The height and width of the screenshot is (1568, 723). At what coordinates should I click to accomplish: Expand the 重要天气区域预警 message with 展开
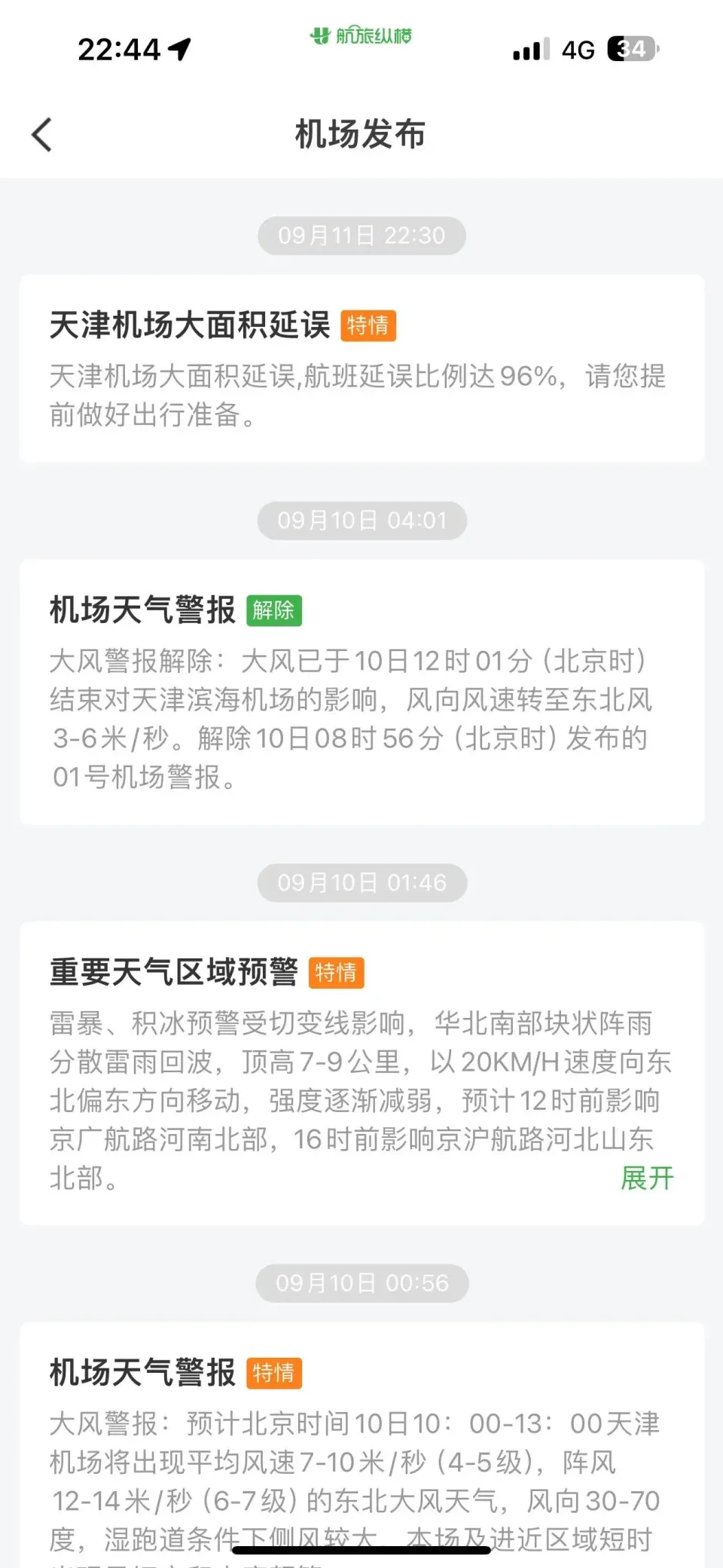tap(646, 1178)
